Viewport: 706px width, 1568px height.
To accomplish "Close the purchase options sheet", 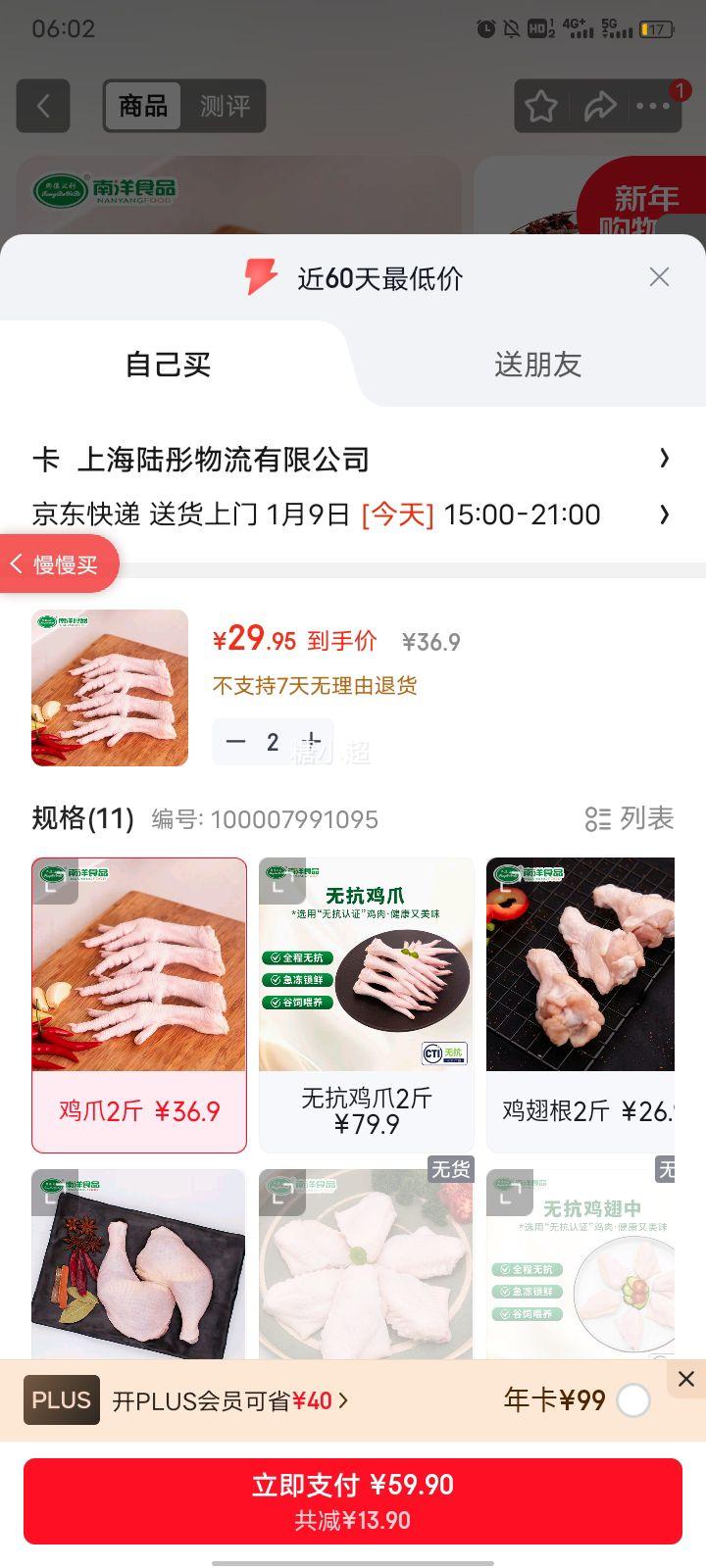I will [x=659, y=277].
